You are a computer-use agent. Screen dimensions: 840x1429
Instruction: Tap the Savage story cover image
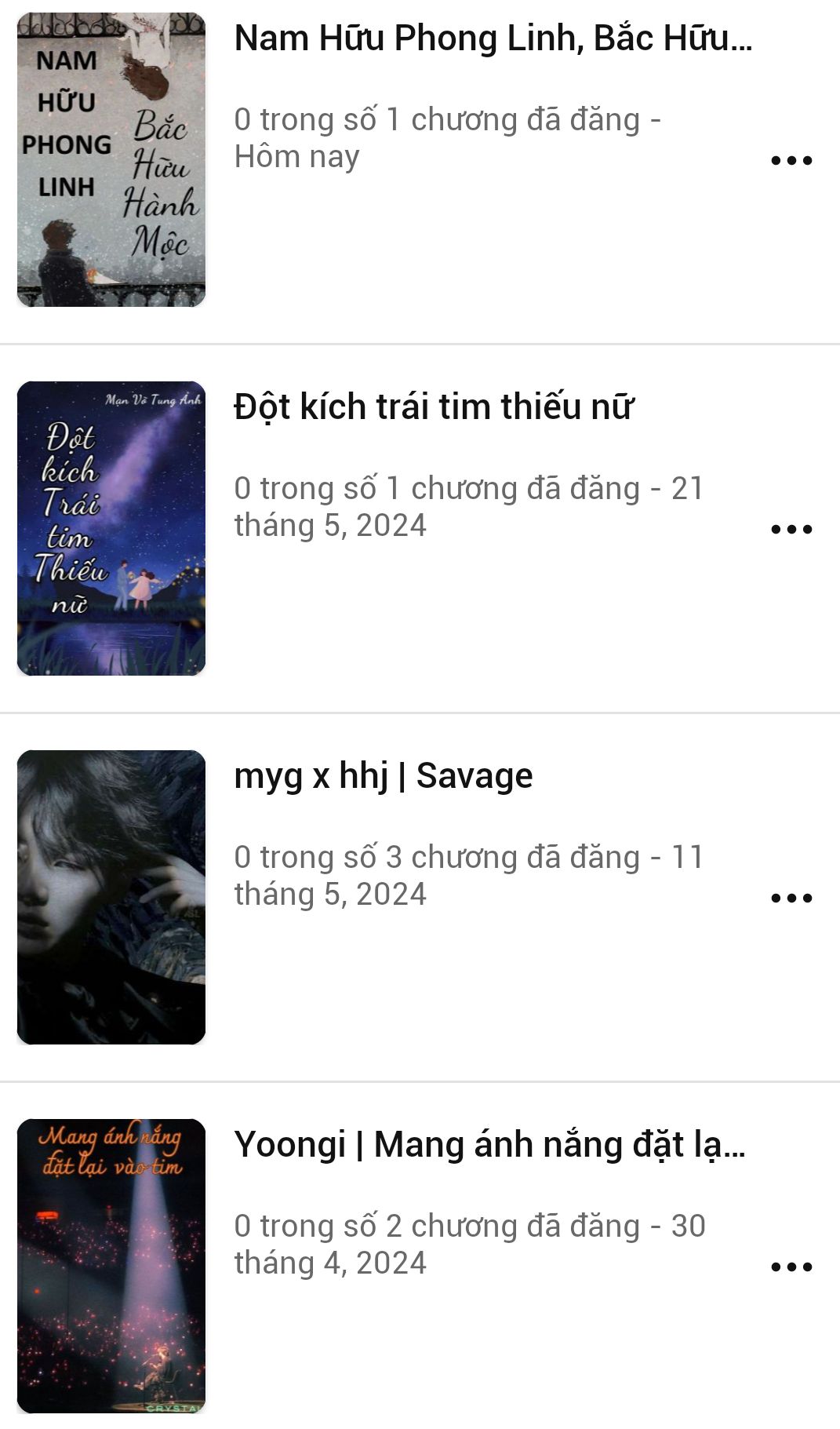tap(111, 897)
